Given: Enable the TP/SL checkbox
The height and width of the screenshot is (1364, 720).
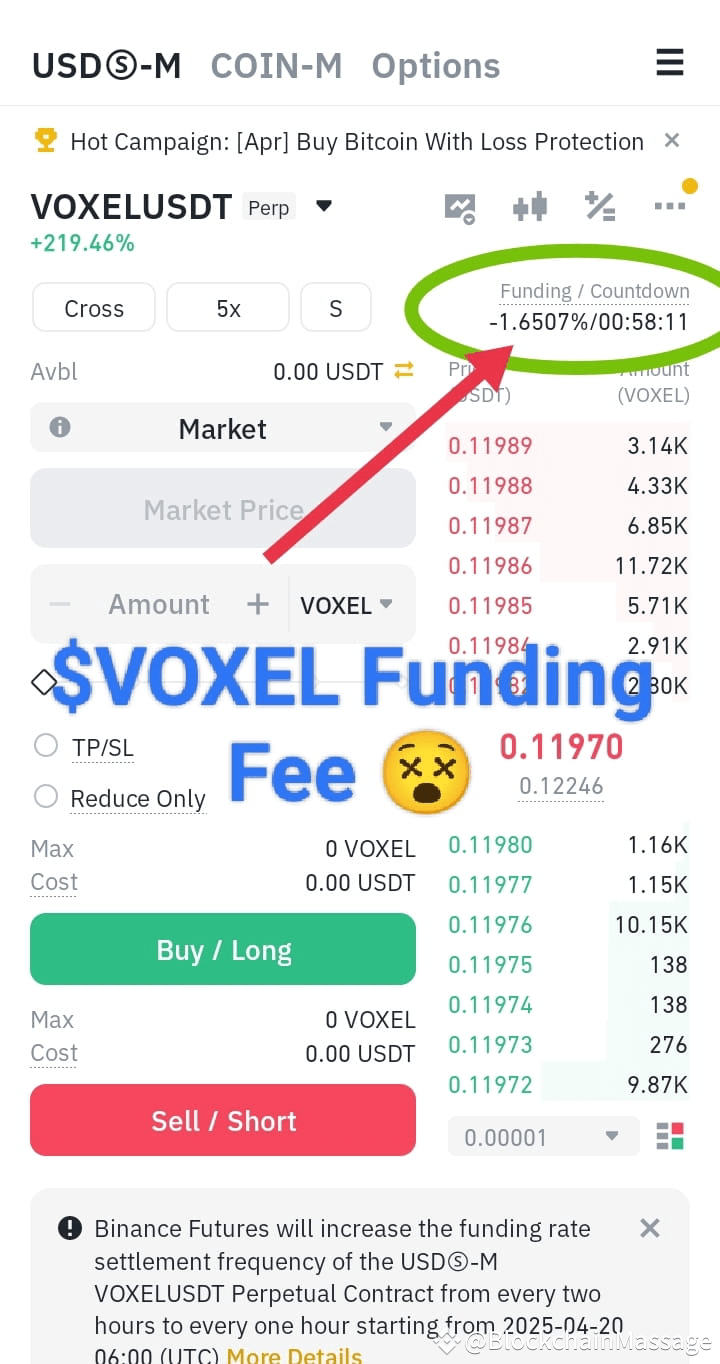Looking at the screenshot, I should [x=44, y=746].
